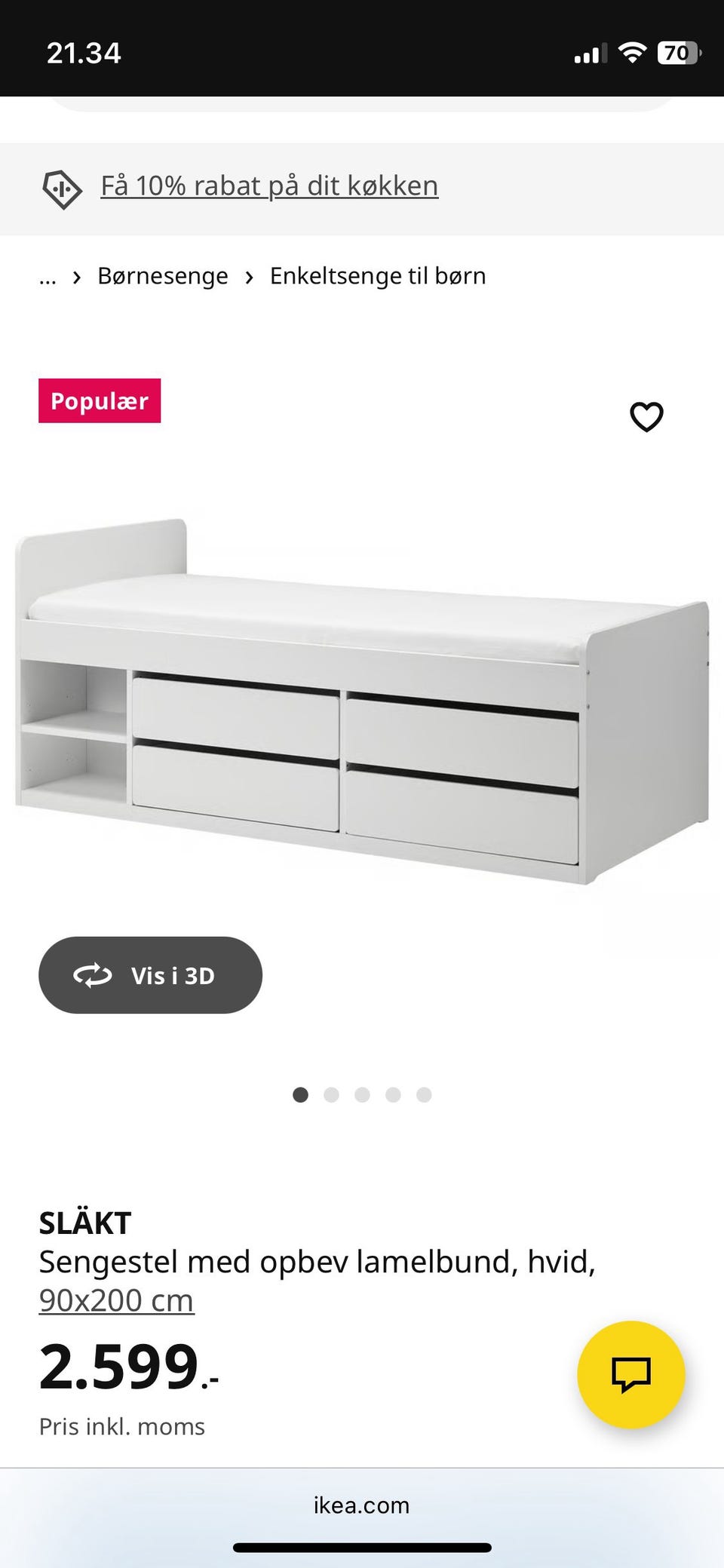Tap the 3D rotation icon on the Vis i 3D button

point(92,974)
